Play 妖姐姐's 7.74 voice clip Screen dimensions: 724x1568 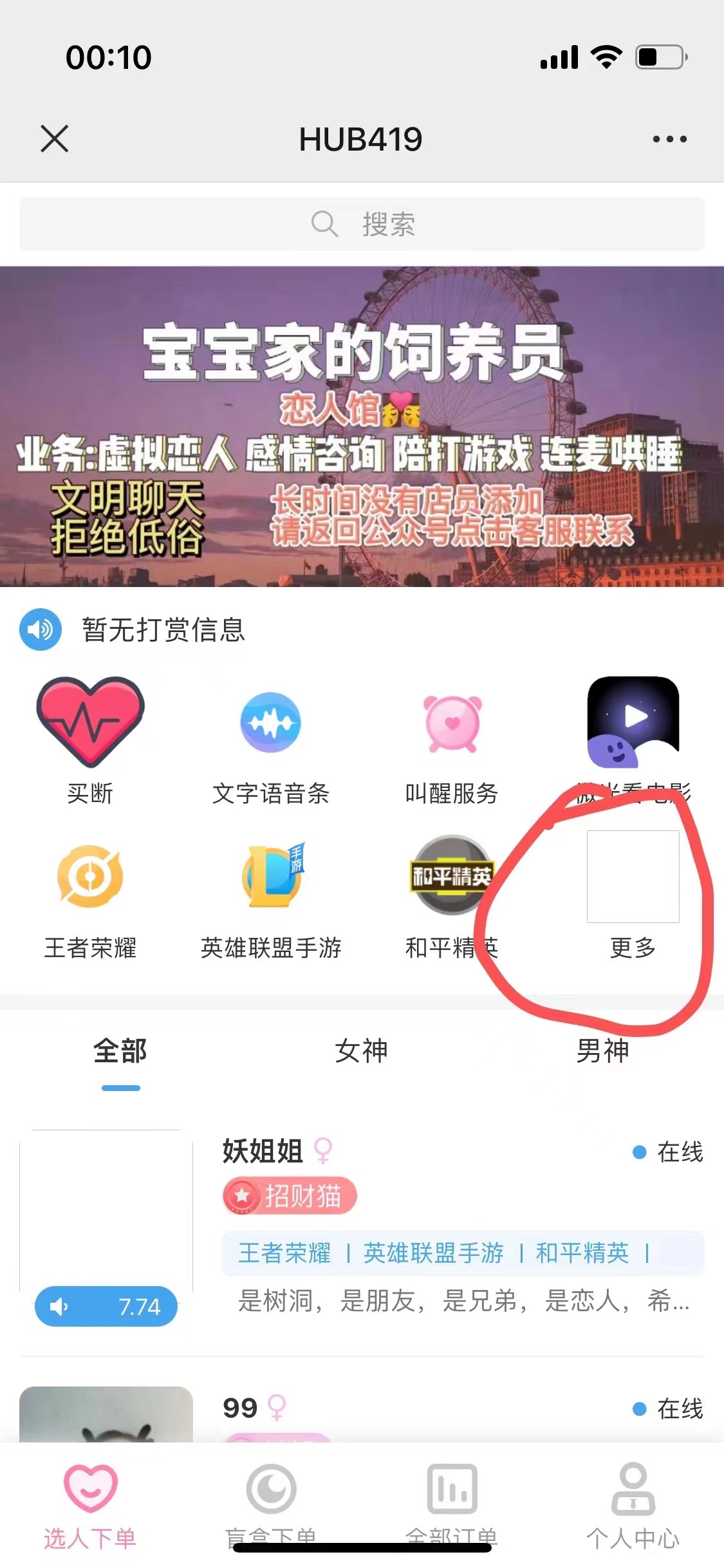[106, 1307]
